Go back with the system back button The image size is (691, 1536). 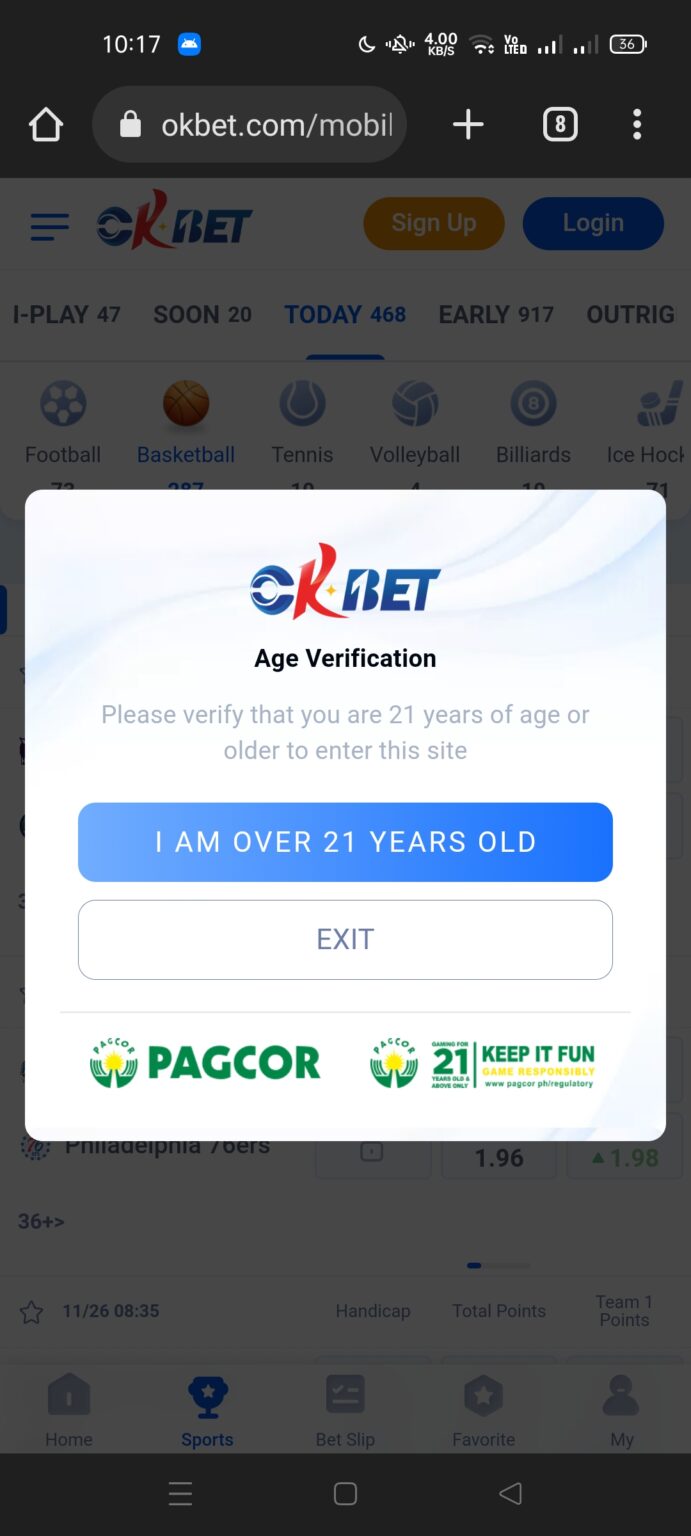(510, 1494)
